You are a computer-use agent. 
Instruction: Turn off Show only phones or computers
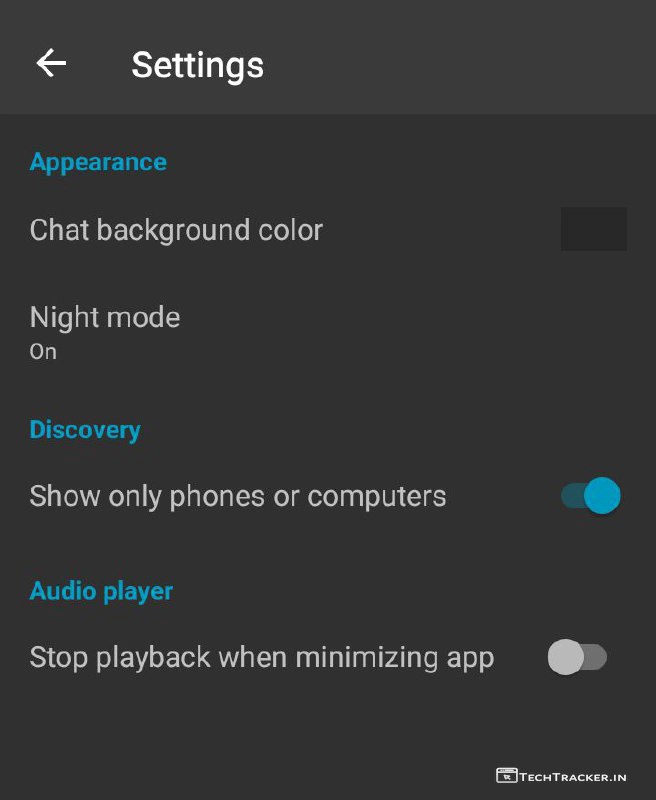[x=590, y=496]
